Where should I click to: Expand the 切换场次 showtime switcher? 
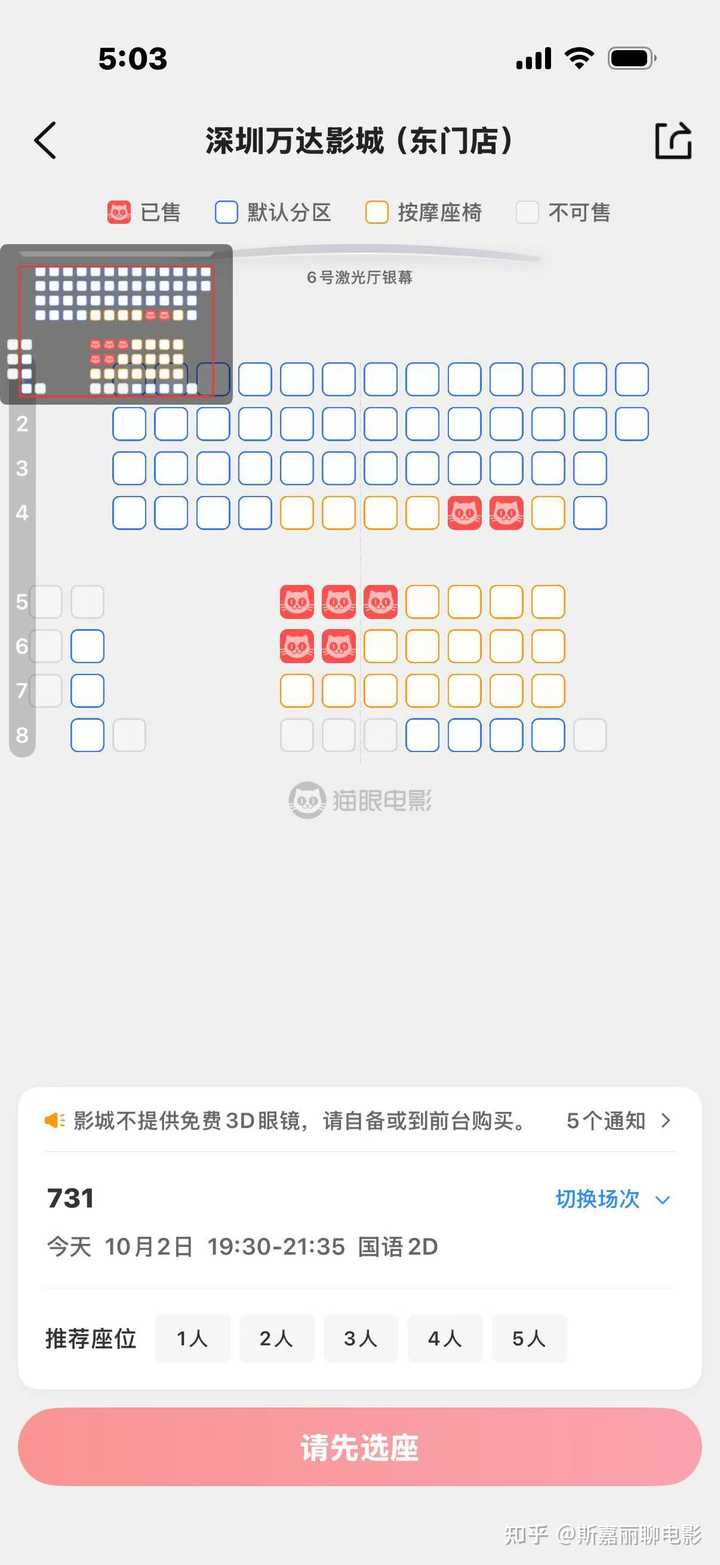click(x=612, y=1199)
